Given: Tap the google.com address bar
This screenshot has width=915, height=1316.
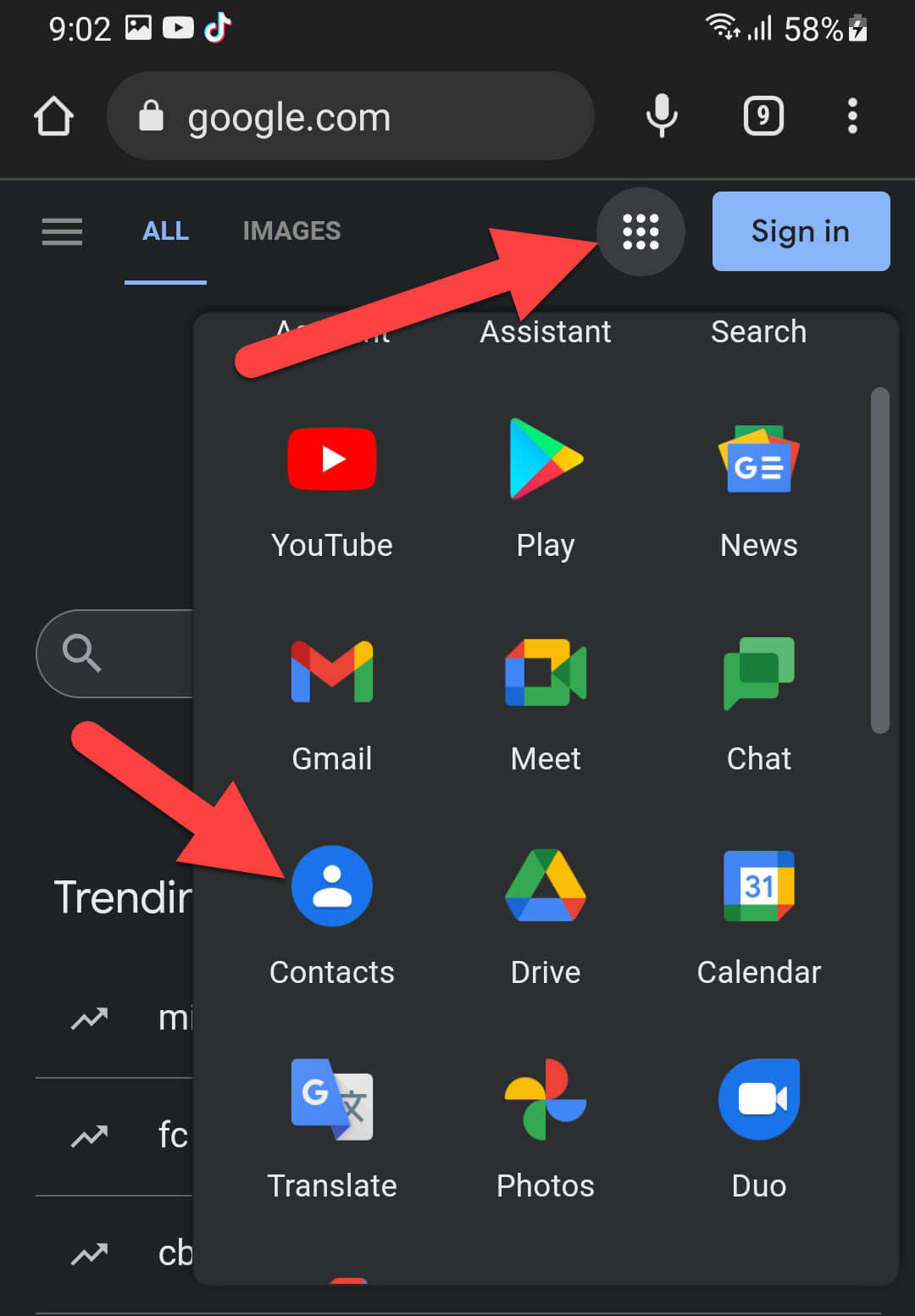Looking at the screenshot, I should click(x=349, y=116).
